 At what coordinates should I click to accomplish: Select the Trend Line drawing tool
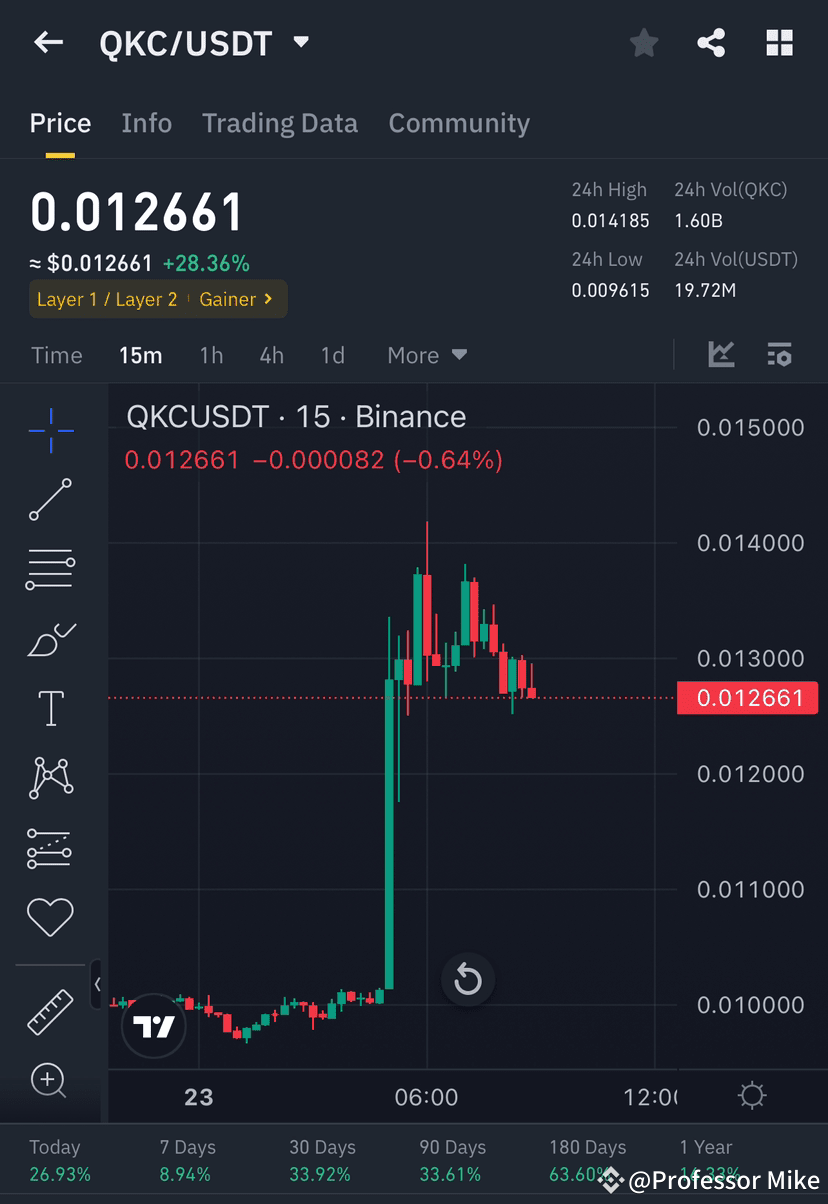(x=50, y=500)
